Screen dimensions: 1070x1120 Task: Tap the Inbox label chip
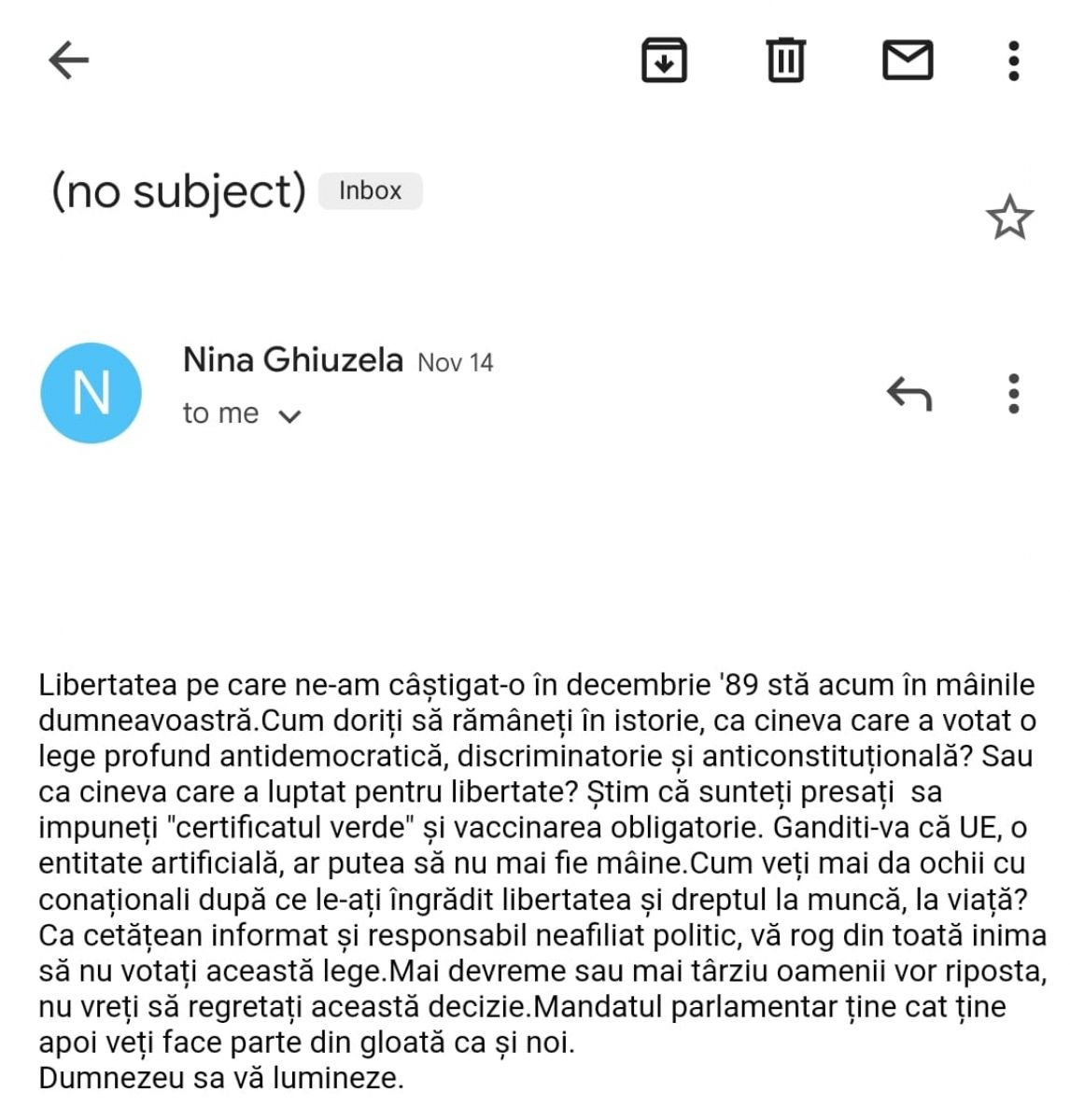(x=370, y=190)
